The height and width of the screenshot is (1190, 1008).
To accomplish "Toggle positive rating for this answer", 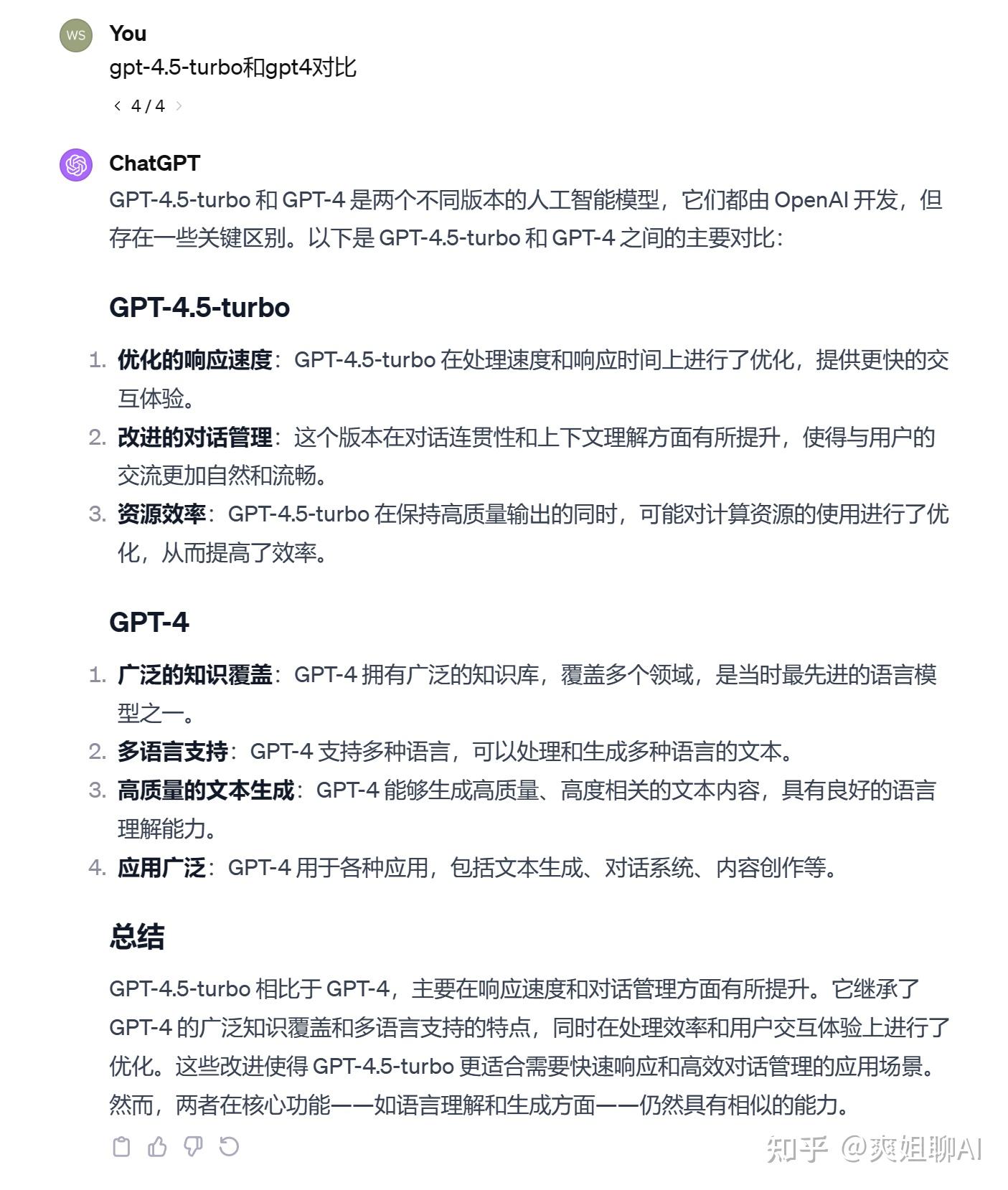I will (156, 1146).
